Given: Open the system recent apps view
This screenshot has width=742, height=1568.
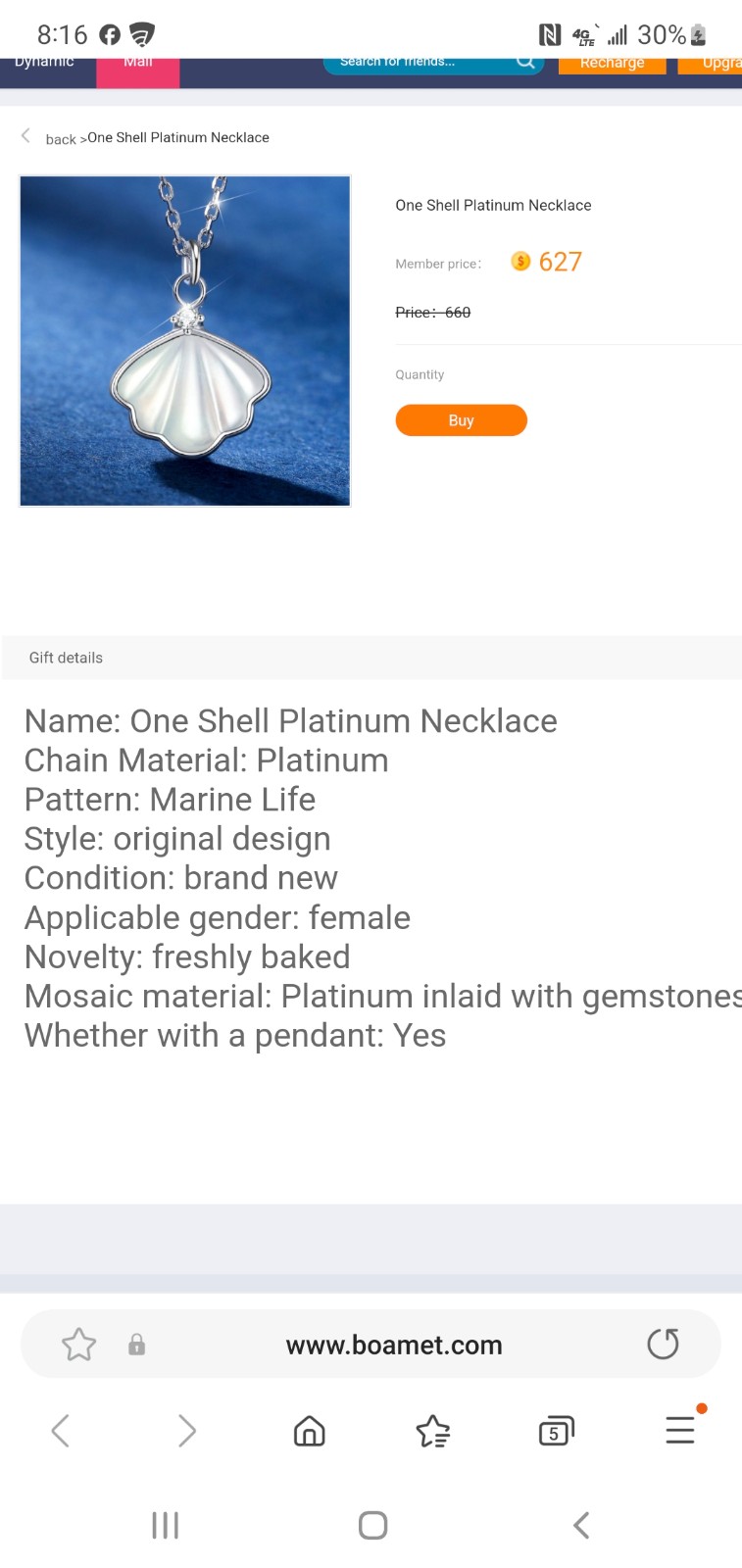Looking at the screenshot, I should (x=165, y=1525).
